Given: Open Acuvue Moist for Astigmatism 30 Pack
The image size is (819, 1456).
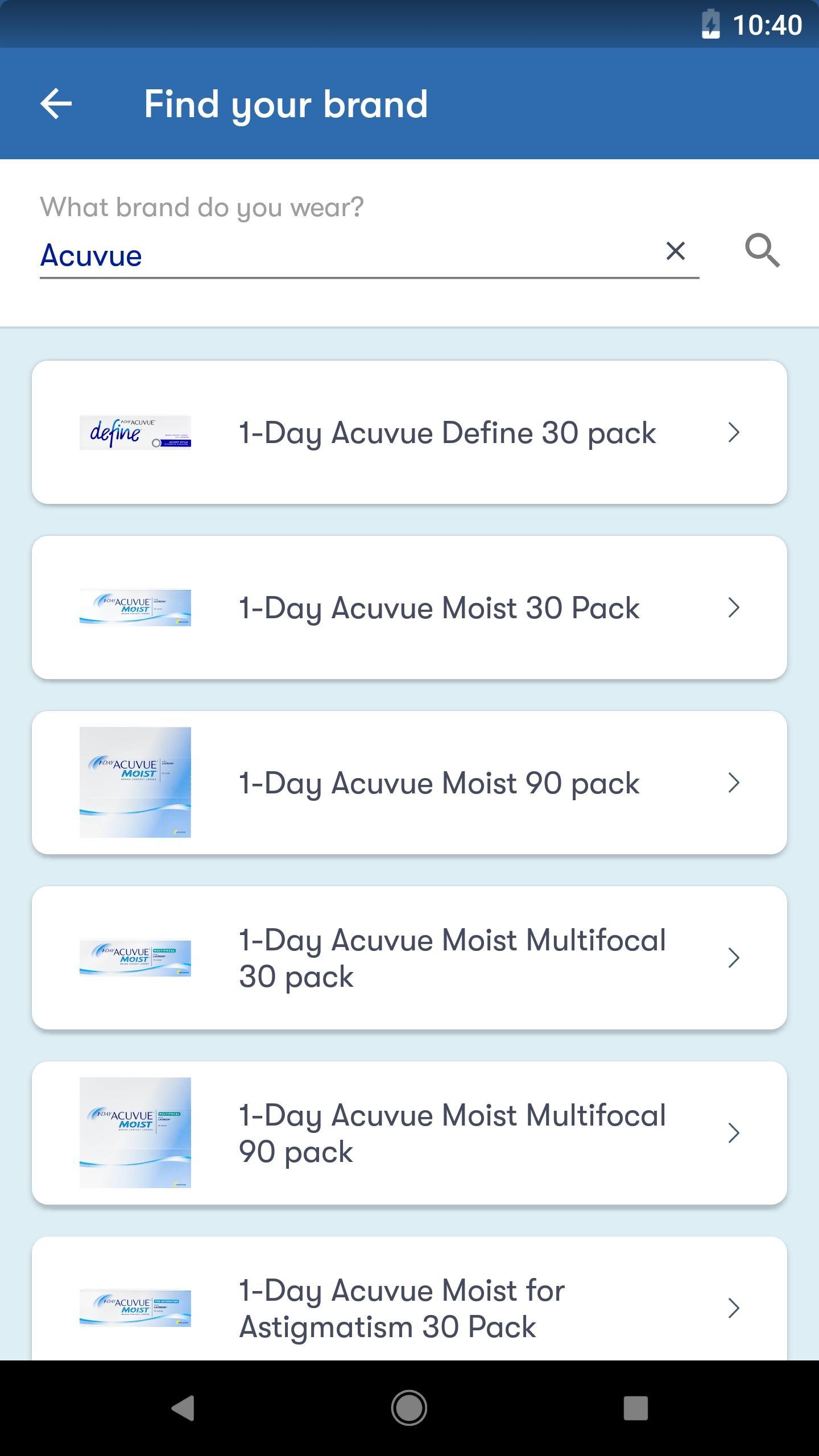Looking at the screenshot, I should click(x=409, y=1299).
